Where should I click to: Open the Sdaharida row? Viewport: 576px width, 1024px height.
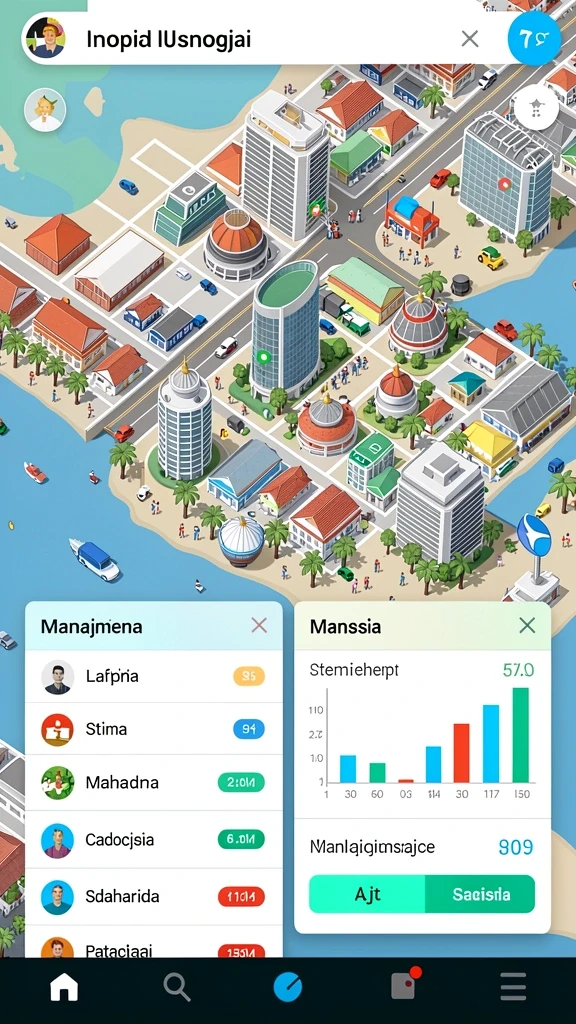[154, 897]
